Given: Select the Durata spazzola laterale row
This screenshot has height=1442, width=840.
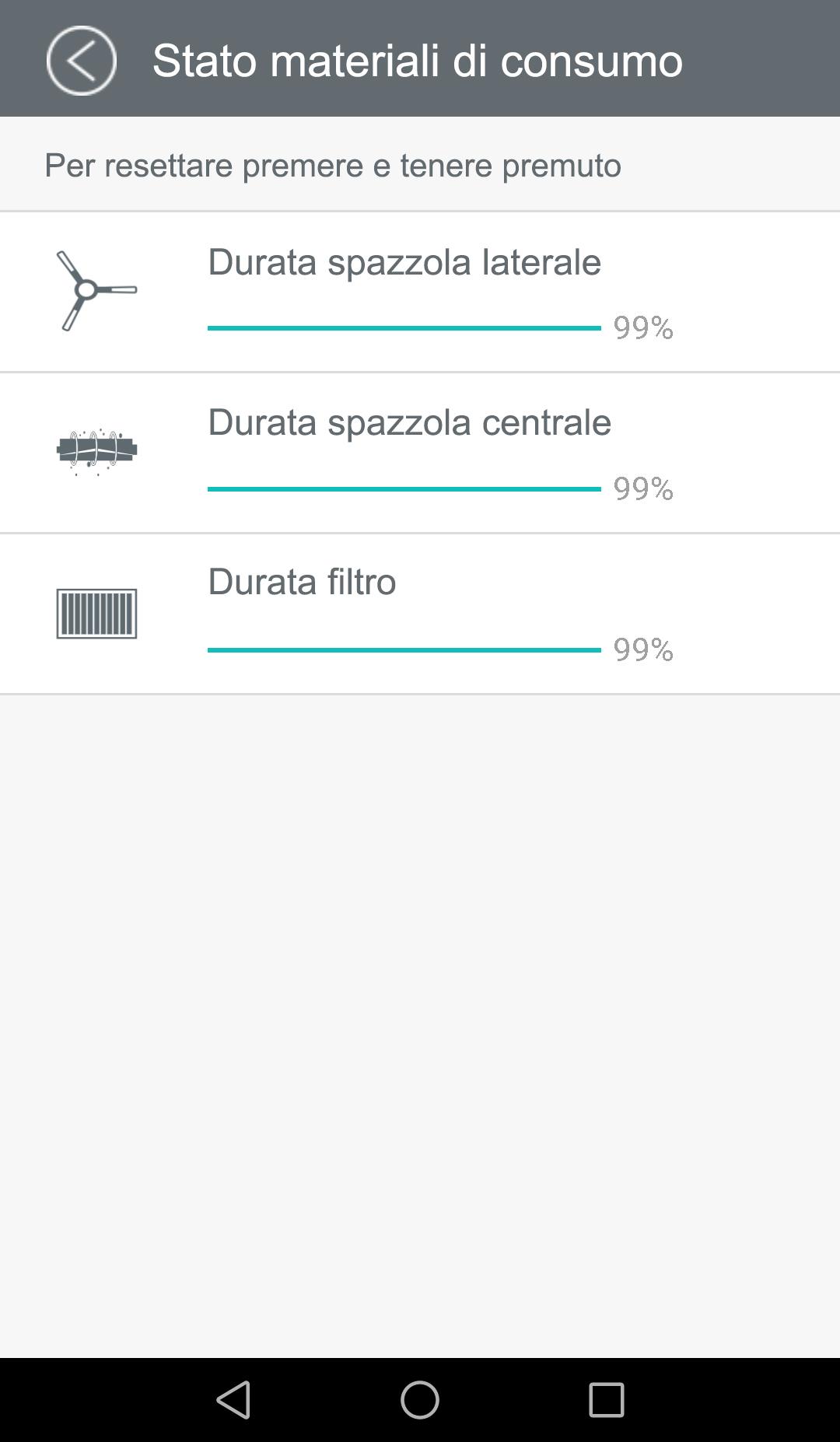Looking at the screenshot, I should click(x=420, y=292).
